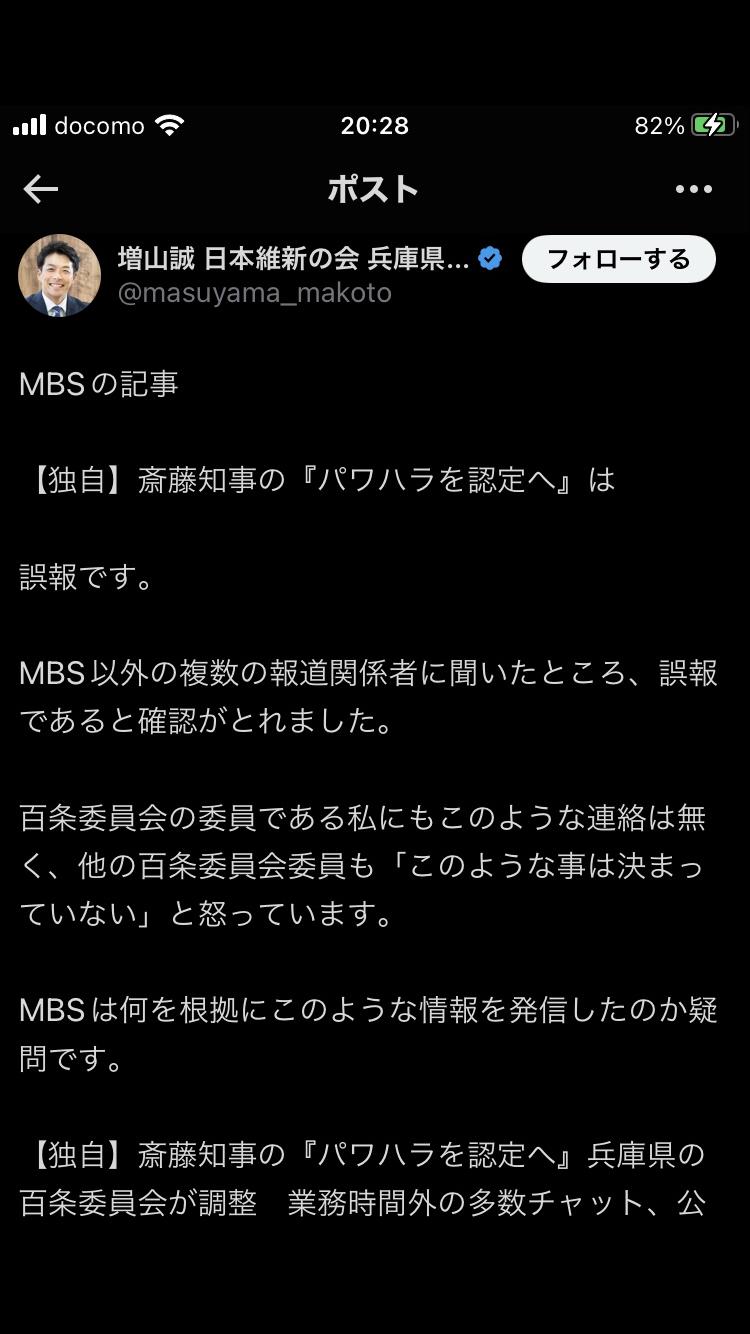Viewport: 750px width, 1334px height.
Task: Tap the charging battery icon
Action: coord(712,124)
